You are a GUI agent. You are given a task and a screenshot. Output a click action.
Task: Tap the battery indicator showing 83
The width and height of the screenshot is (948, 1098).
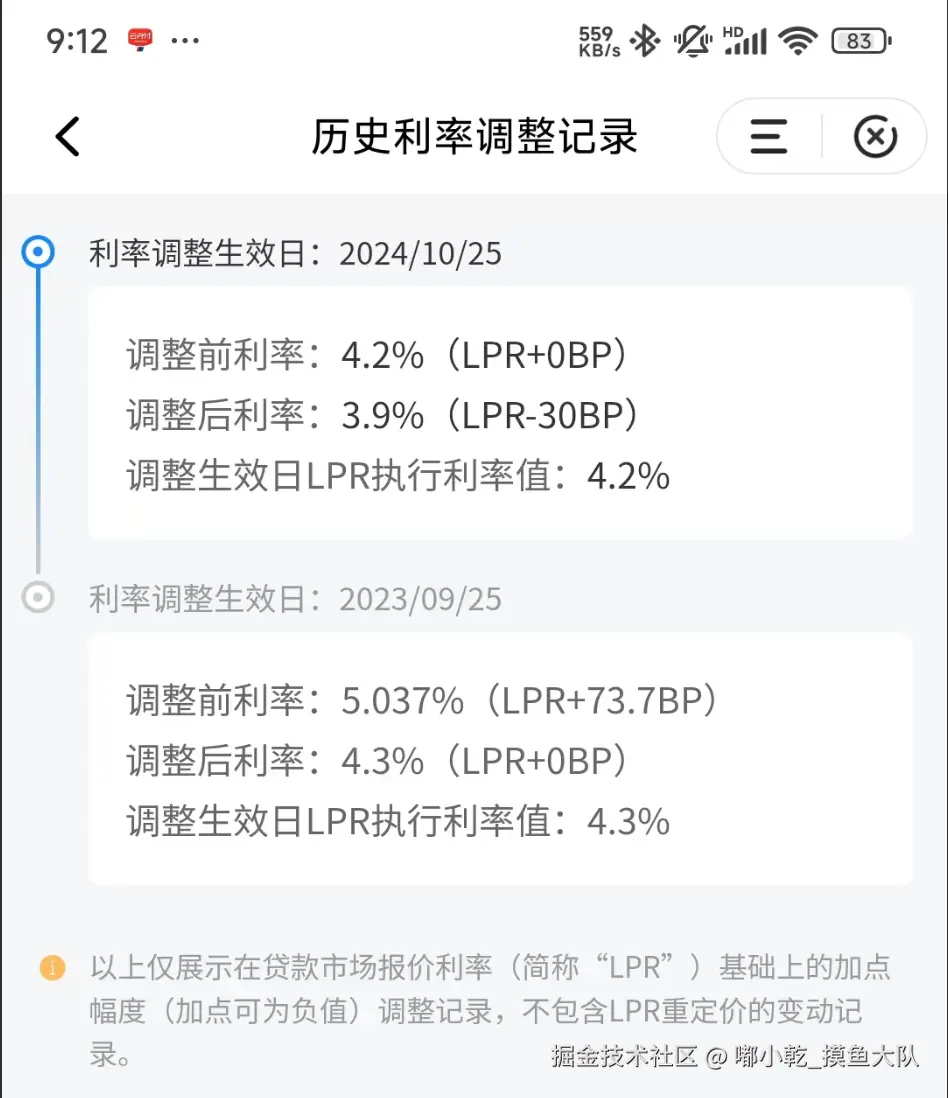[861, 41]
